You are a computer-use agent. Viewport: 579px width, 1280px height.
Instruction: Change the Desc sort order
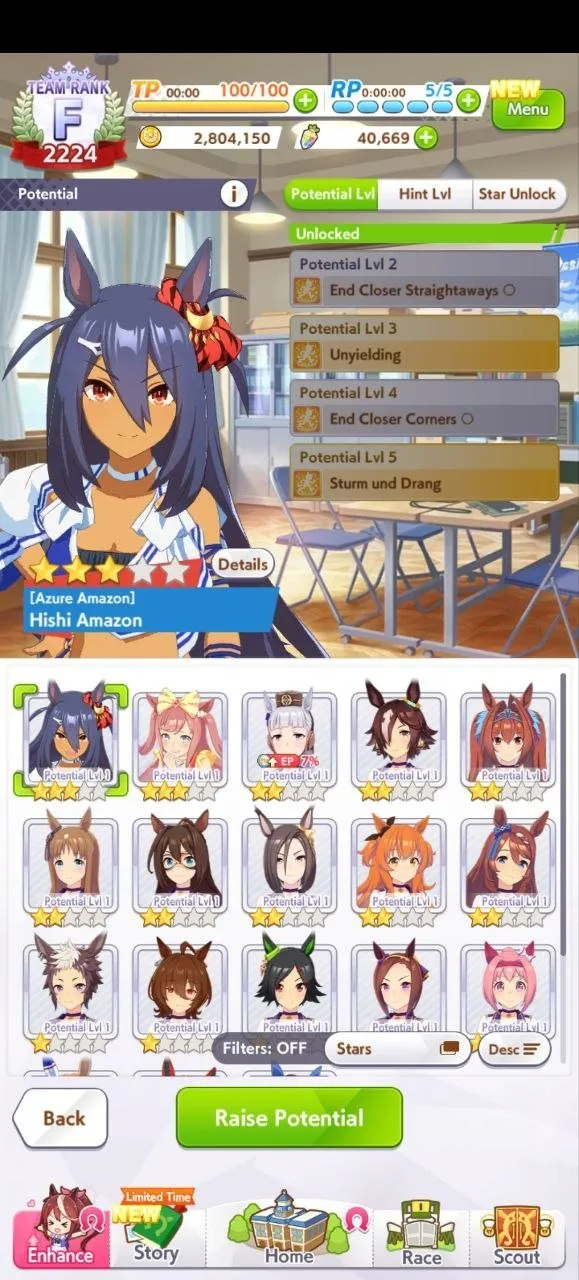click(x=514, y=1049)
